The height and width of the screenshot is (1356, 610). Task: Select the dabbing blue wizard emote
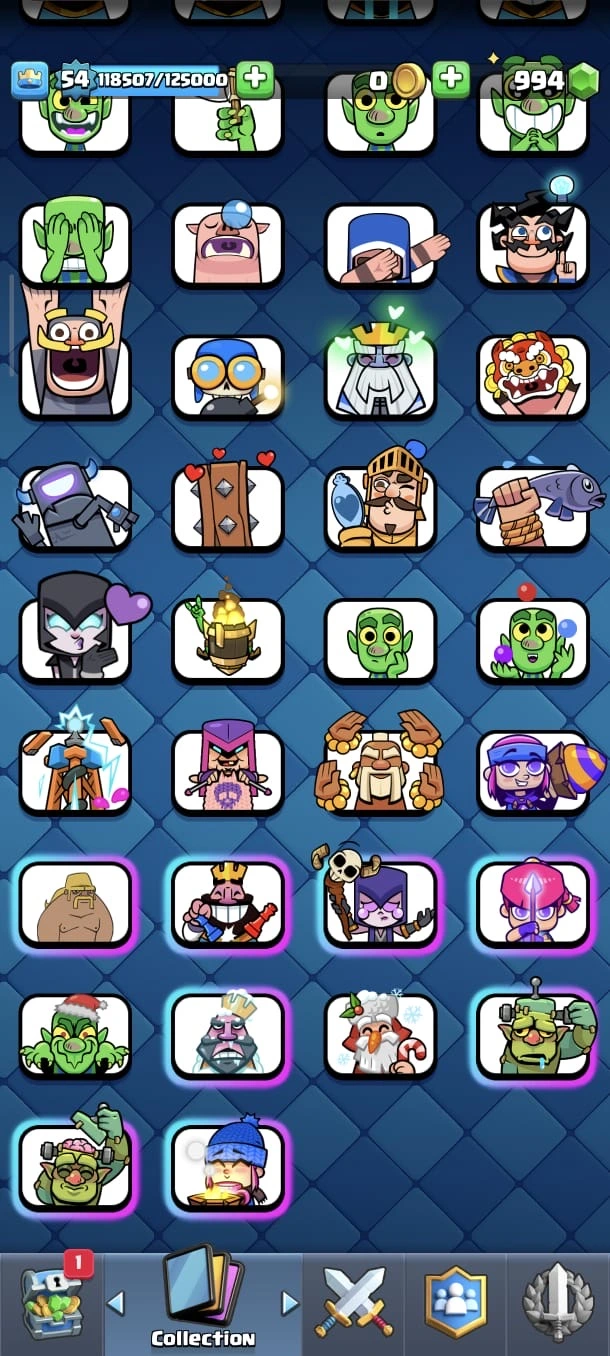[x=380, y=243]
